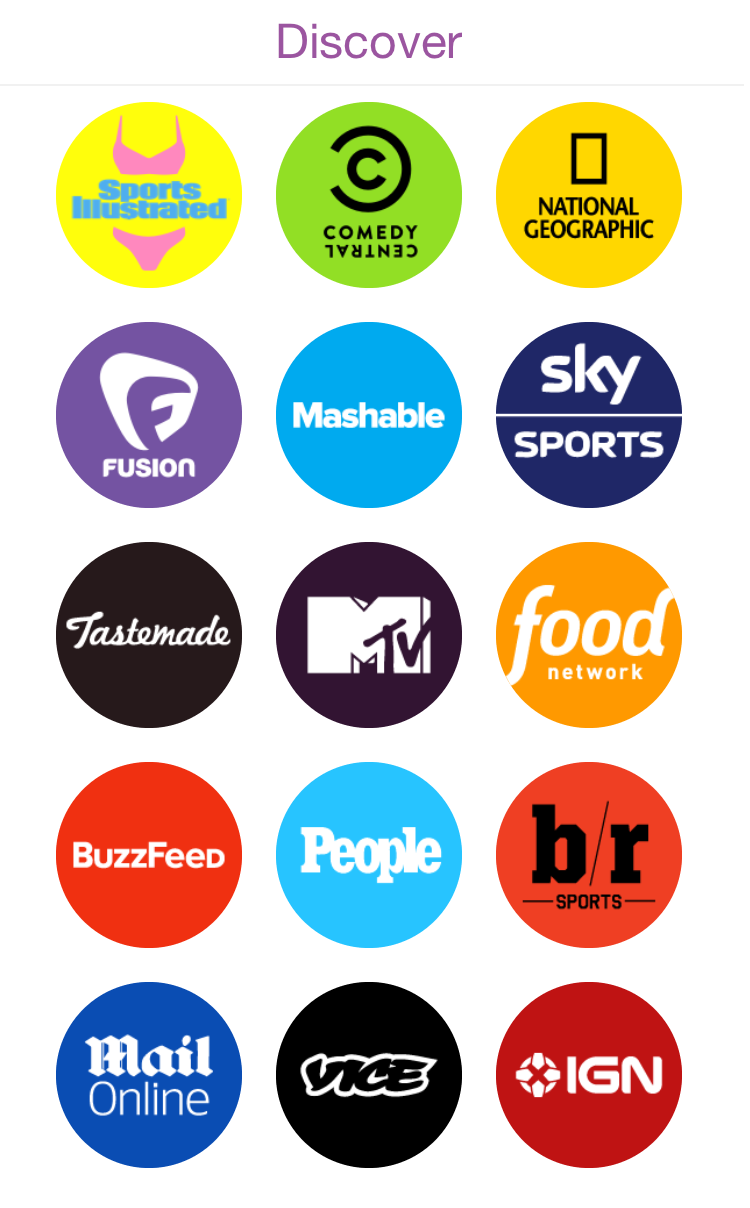The image size is (750, 1208).
Task: Open the MTV channel
Action: 369,635
